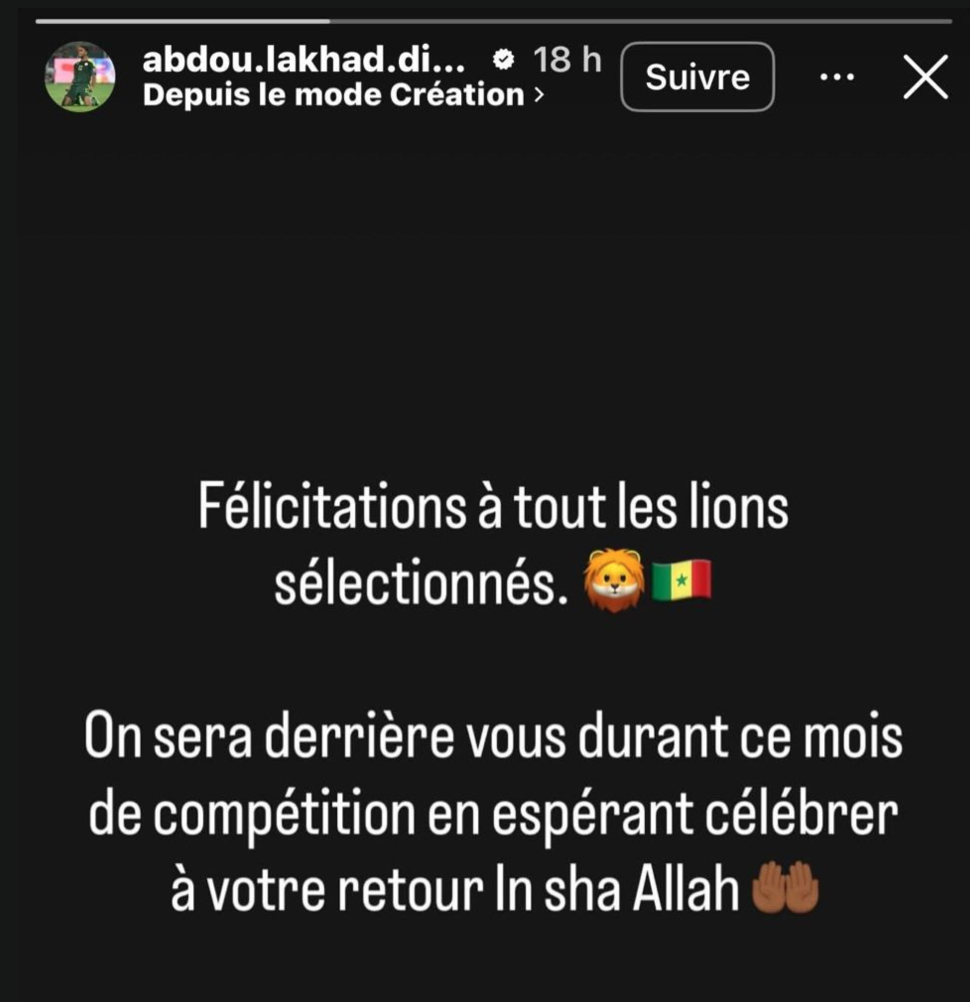Open the abdou.lakhad.di username link
The width and height of the screenshot is (970, 1002).
(304, 60)
